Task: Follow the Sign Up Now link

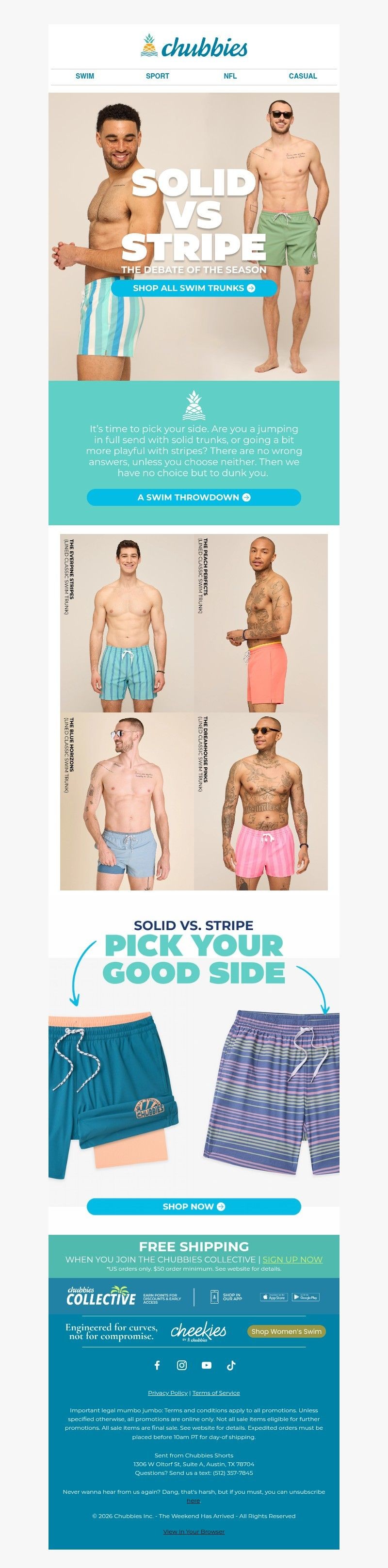Action: coord(292,1260)
